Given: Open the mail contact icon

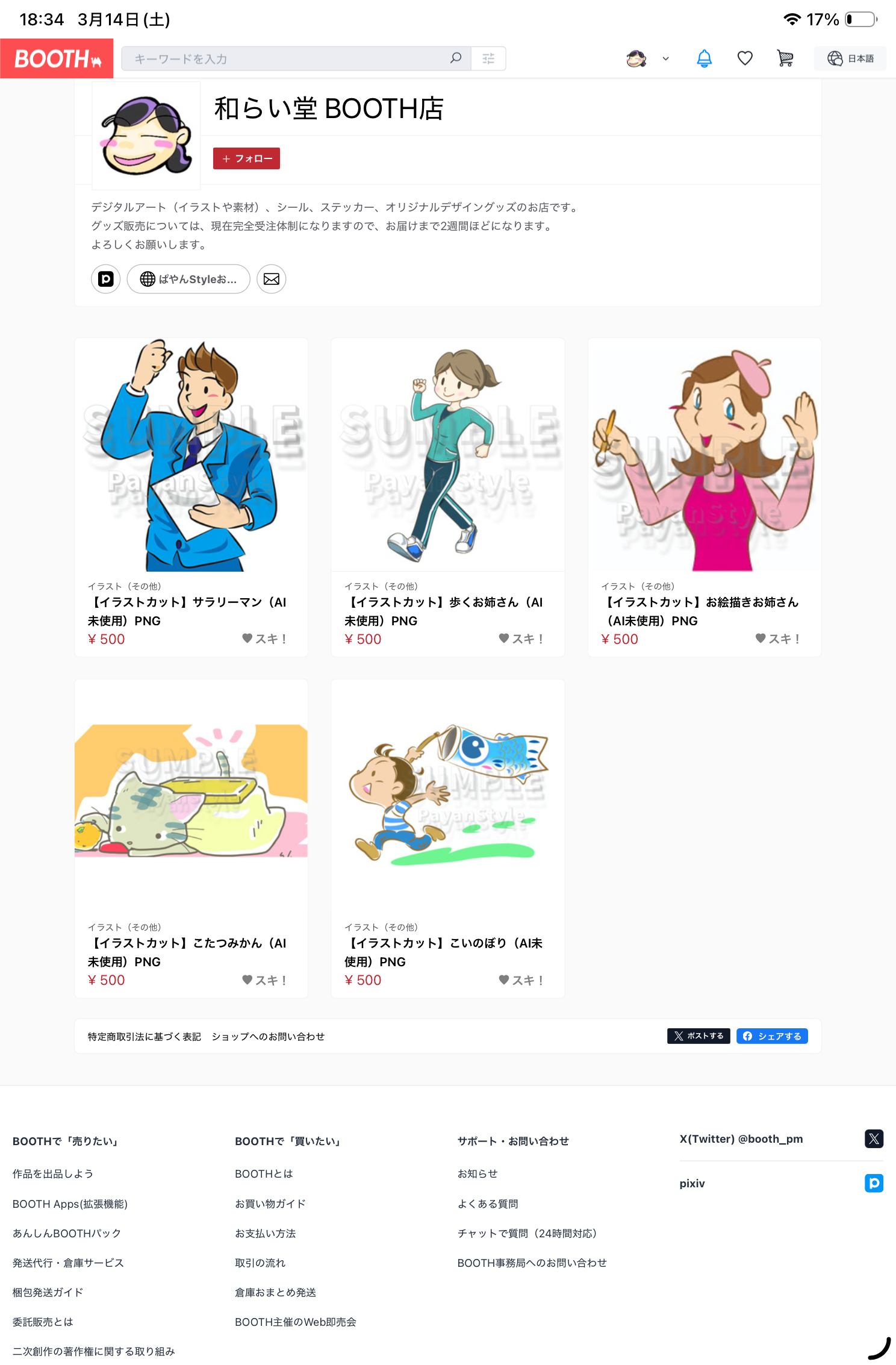Looking at the screenshot, I should (271, 279).
